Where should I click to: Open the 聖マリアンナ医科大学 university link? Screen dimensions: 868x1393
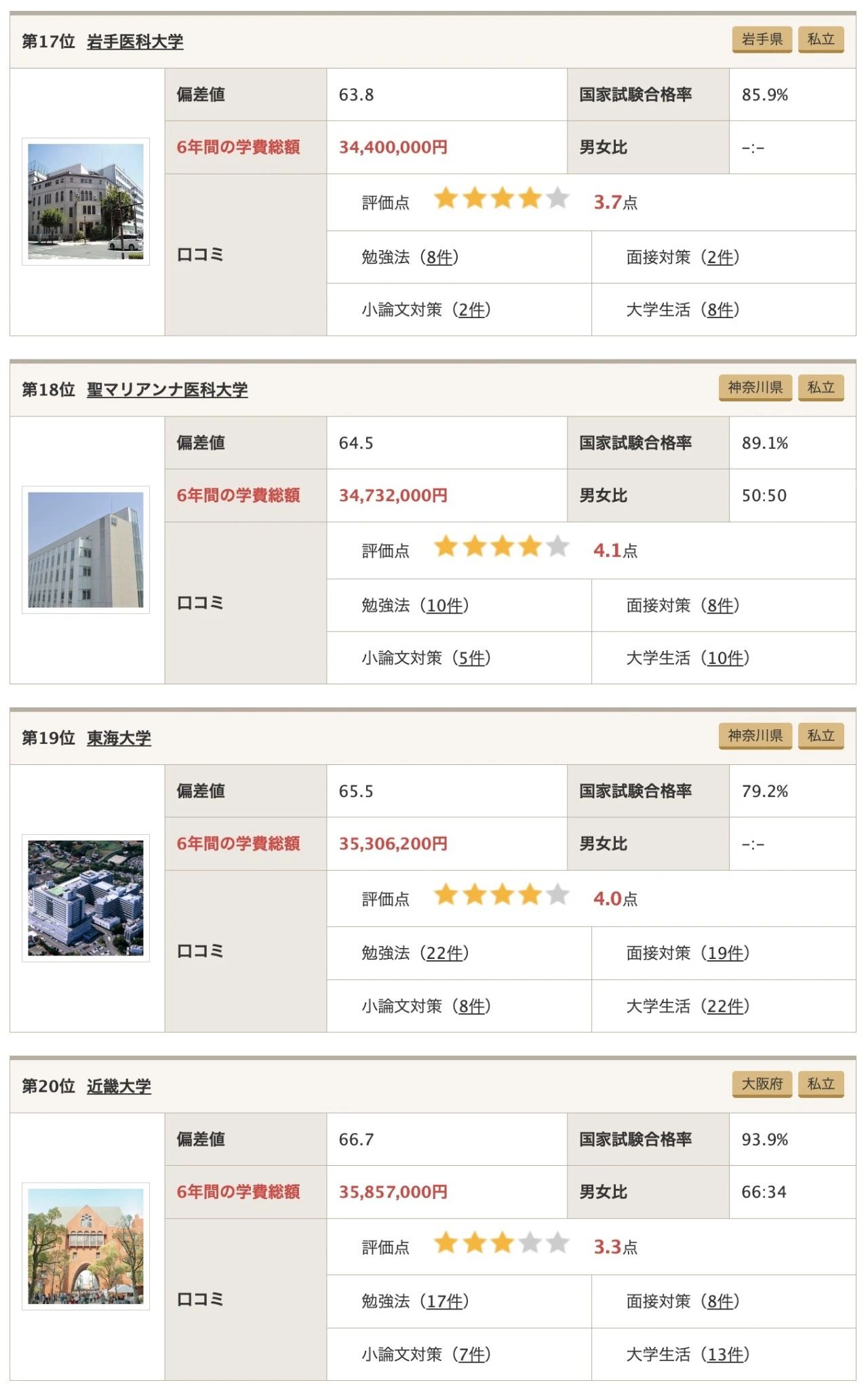(x=167, y=390)
